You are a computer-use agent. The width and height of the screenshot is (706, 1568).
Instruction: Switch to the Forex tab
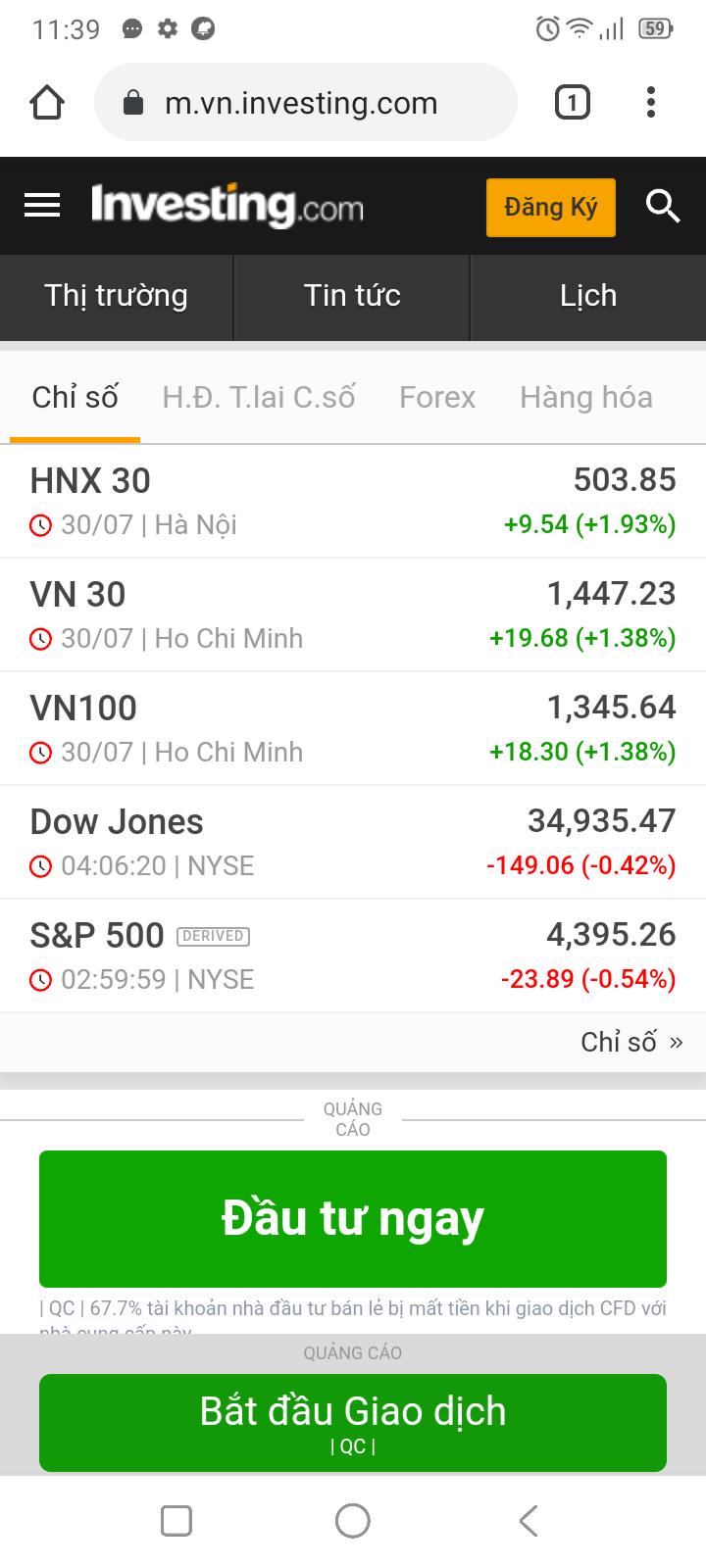point(437,398)
